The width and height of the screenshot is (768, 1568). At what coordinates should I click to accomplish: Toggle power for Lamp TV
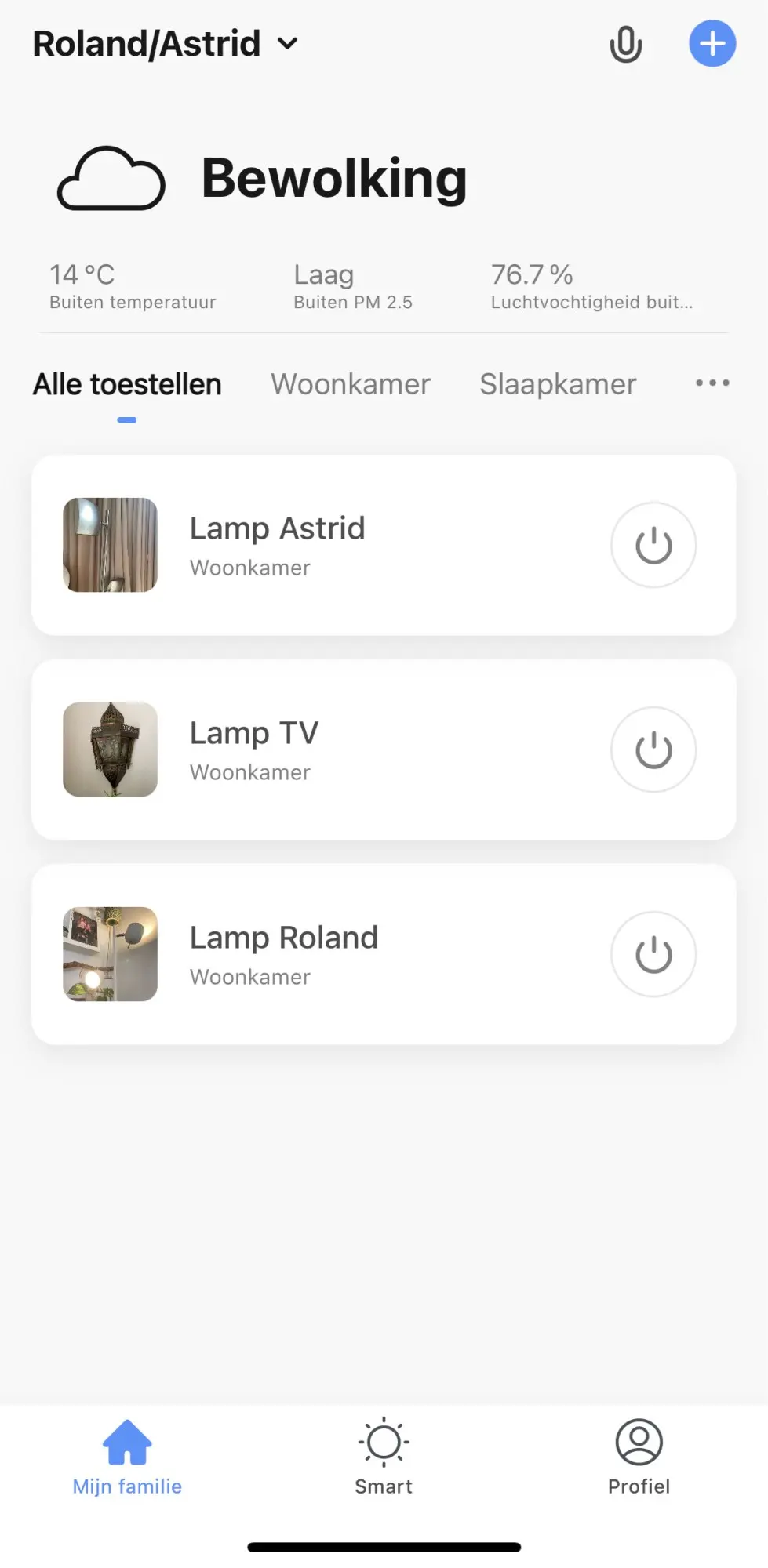(x=653, y=750)
